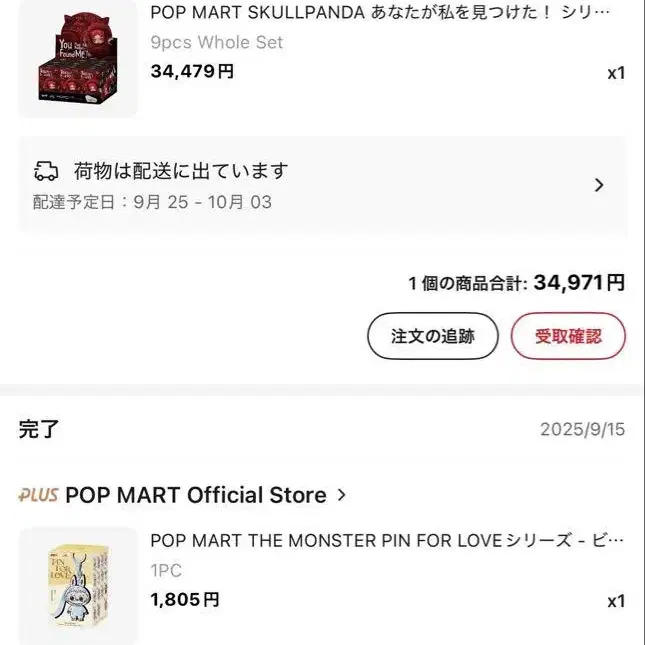
Task: Open the 荷物は配送に出ています delivery status row
Action: (322, 185)
